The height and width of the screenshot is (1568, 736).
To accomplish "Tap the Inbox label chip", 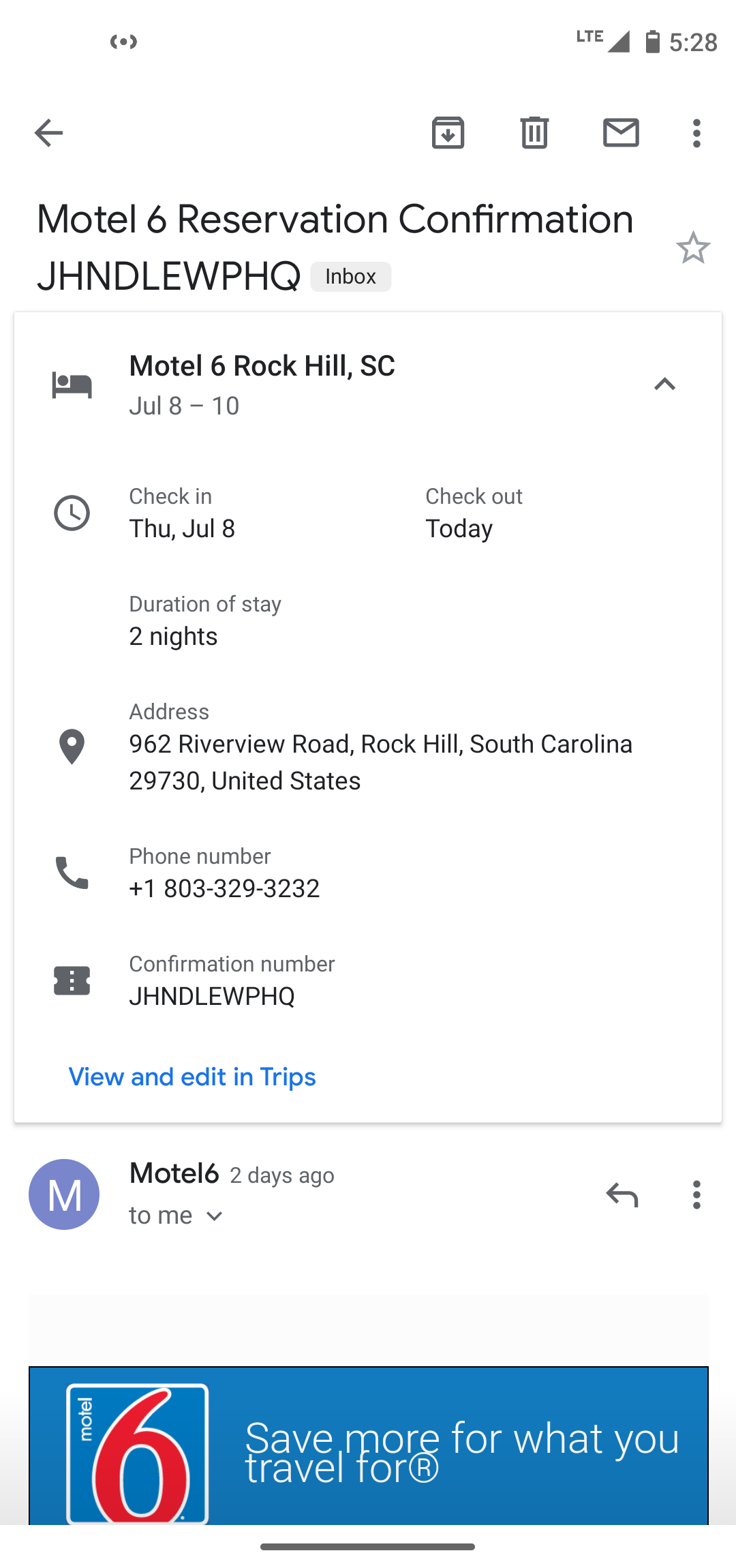I will point(350,276).
